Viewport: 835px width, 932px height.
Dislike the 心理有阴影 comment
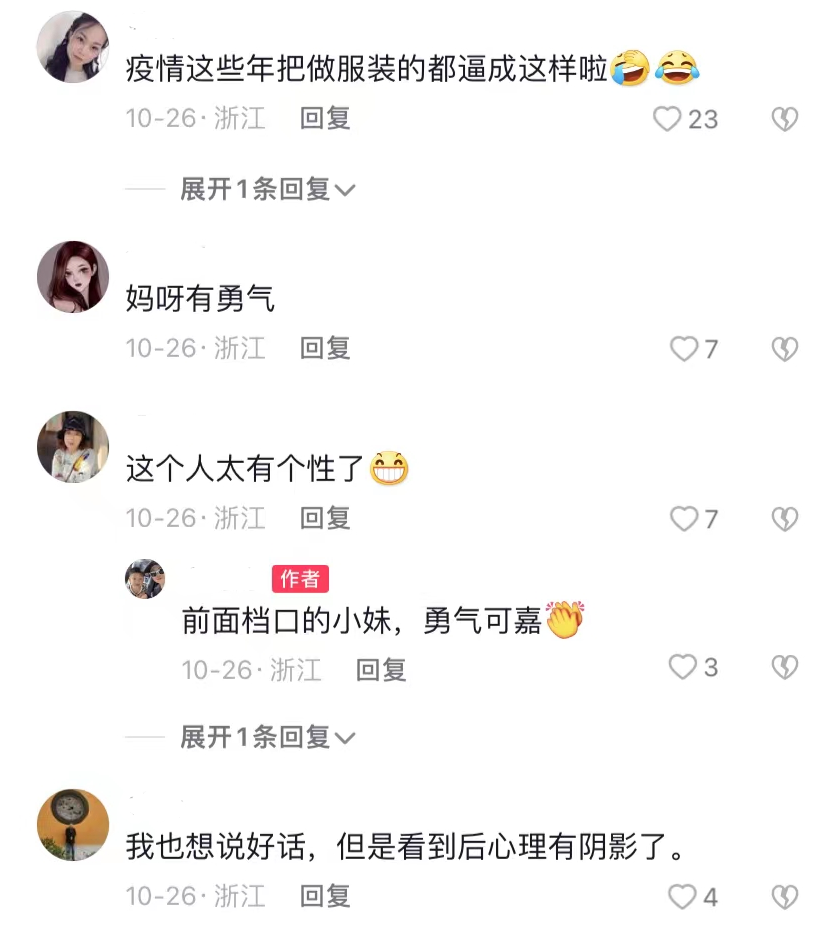[785, 897]
